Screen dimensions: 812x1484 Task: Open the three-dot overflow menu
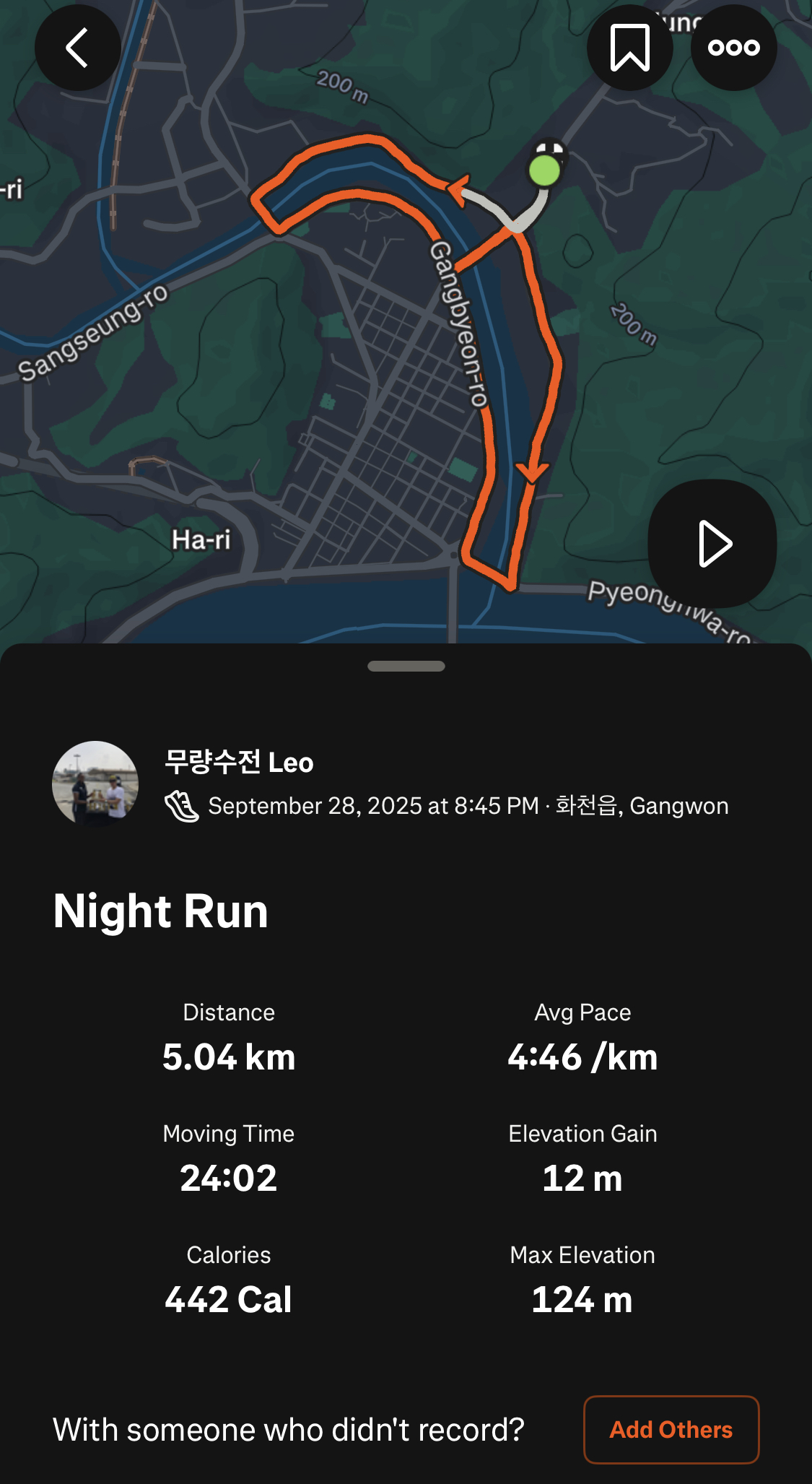tap(733, 48)
